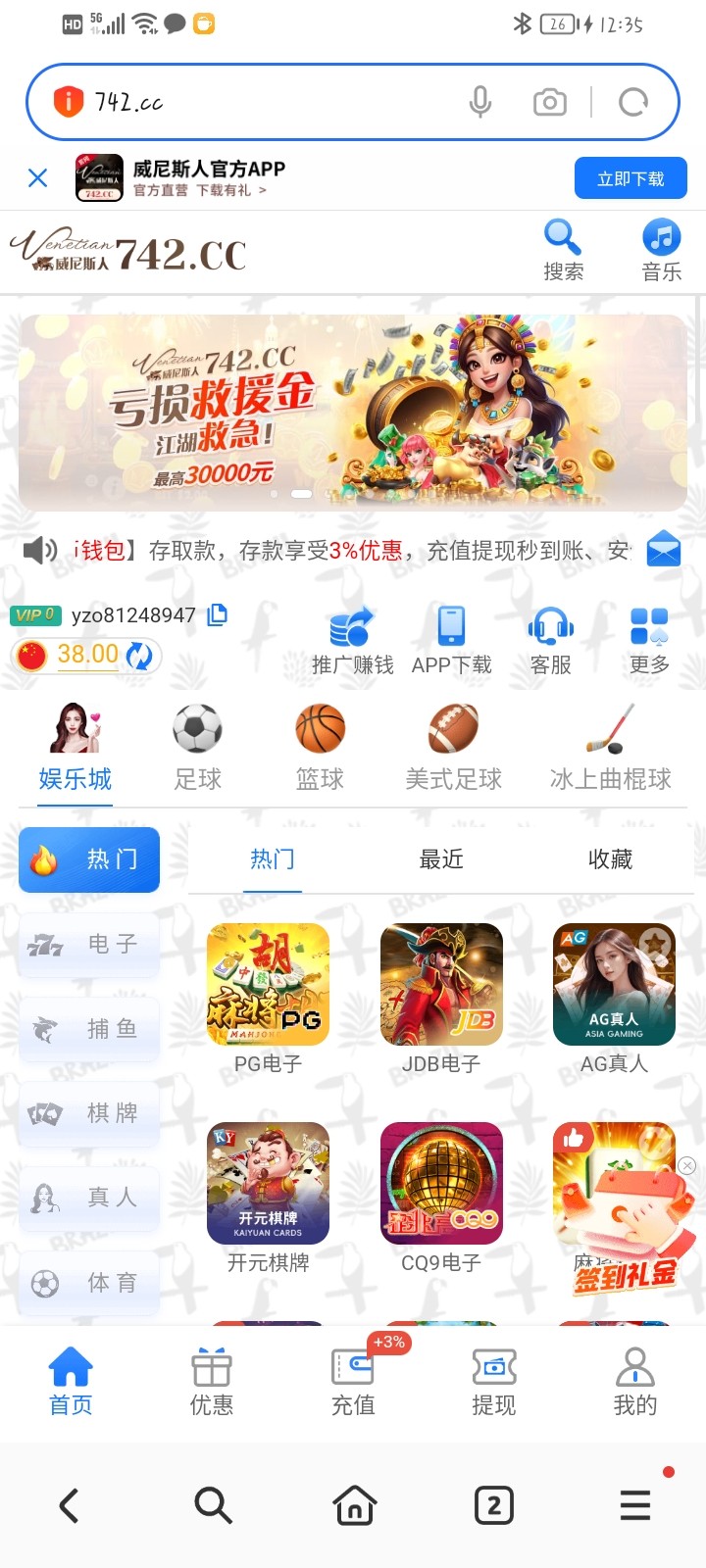Viewport: 706px width, 1568px height.
Task: Dismiss the 威尼斯人官方APP download banner
Action: 38,177
